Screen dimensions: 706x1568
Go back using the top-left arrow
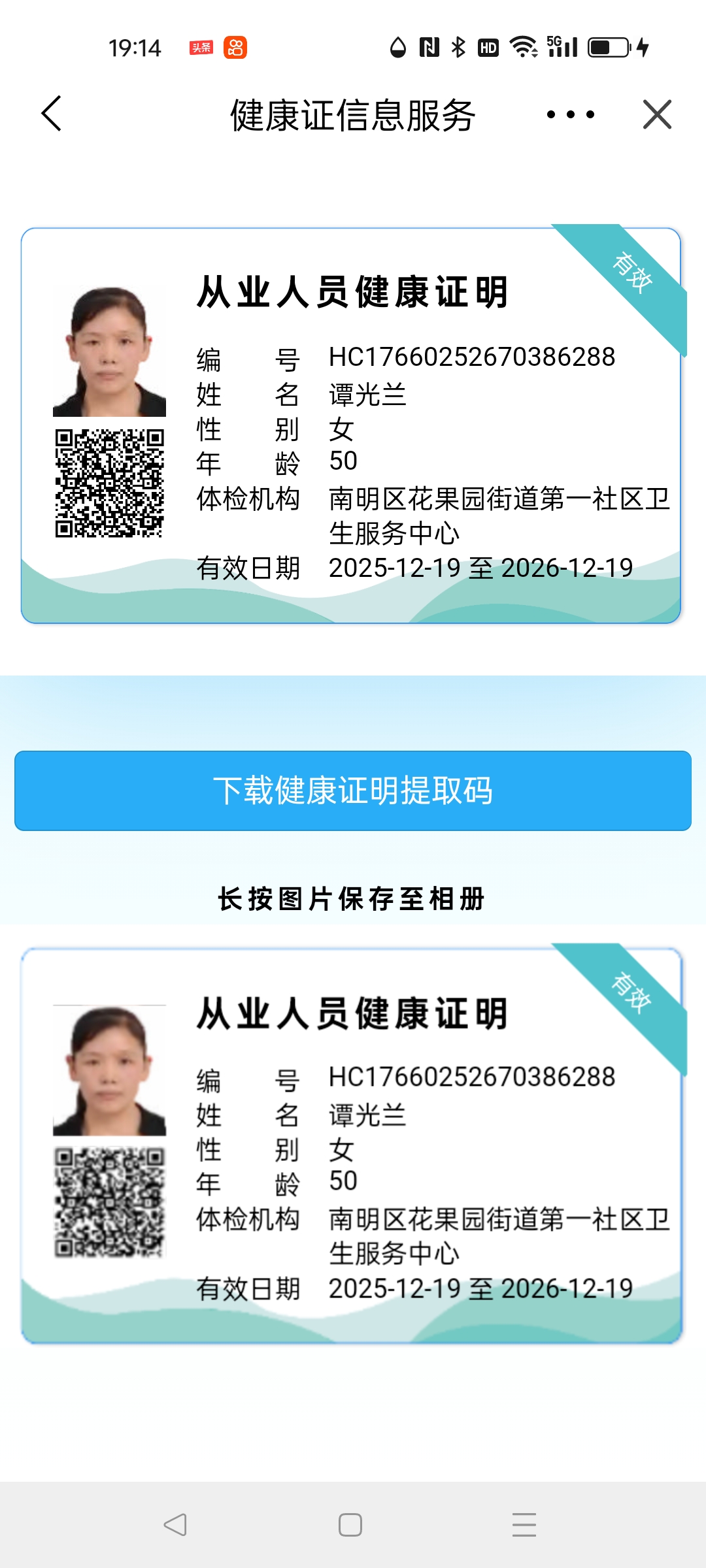pos(52,114)
